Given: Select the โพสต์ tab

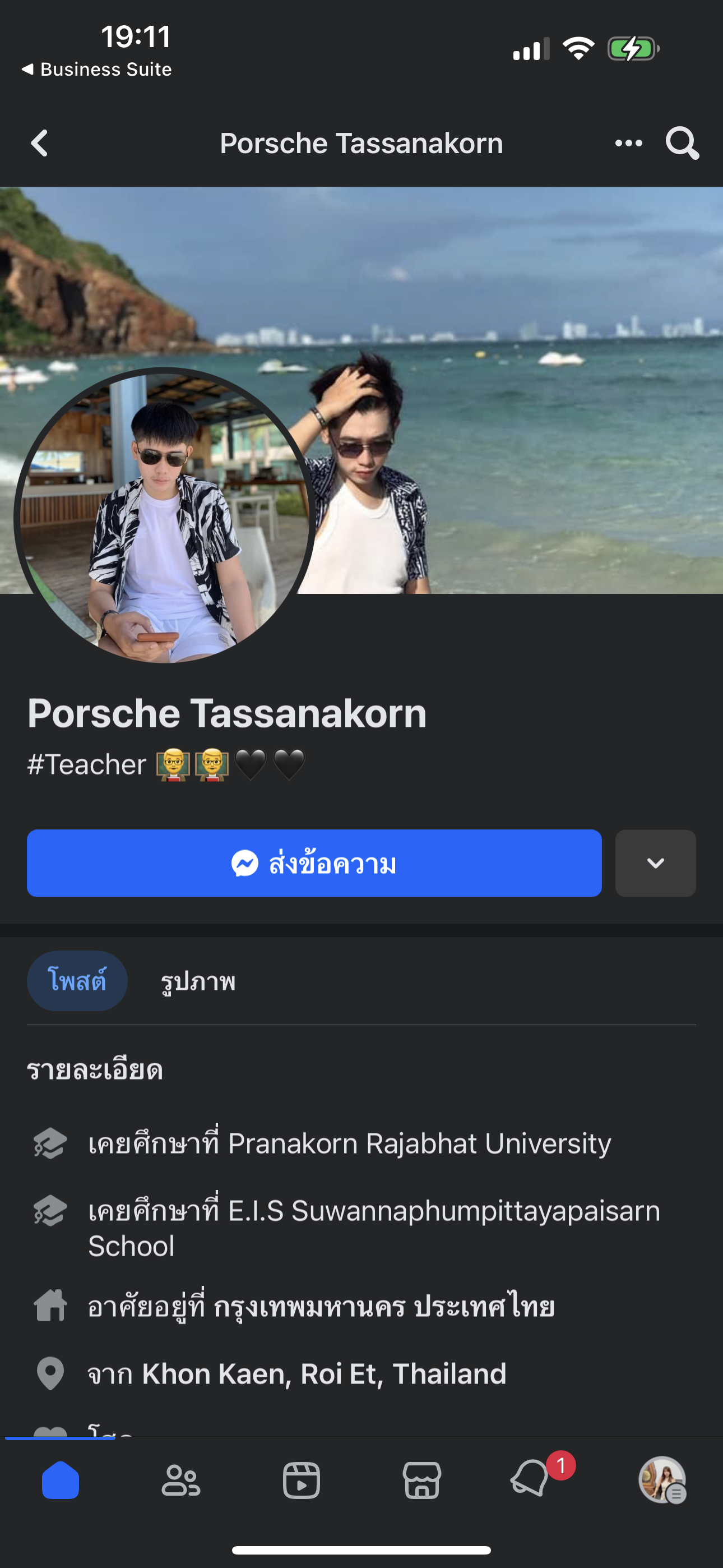Looking at the screenshot, I should pos(77,981).
